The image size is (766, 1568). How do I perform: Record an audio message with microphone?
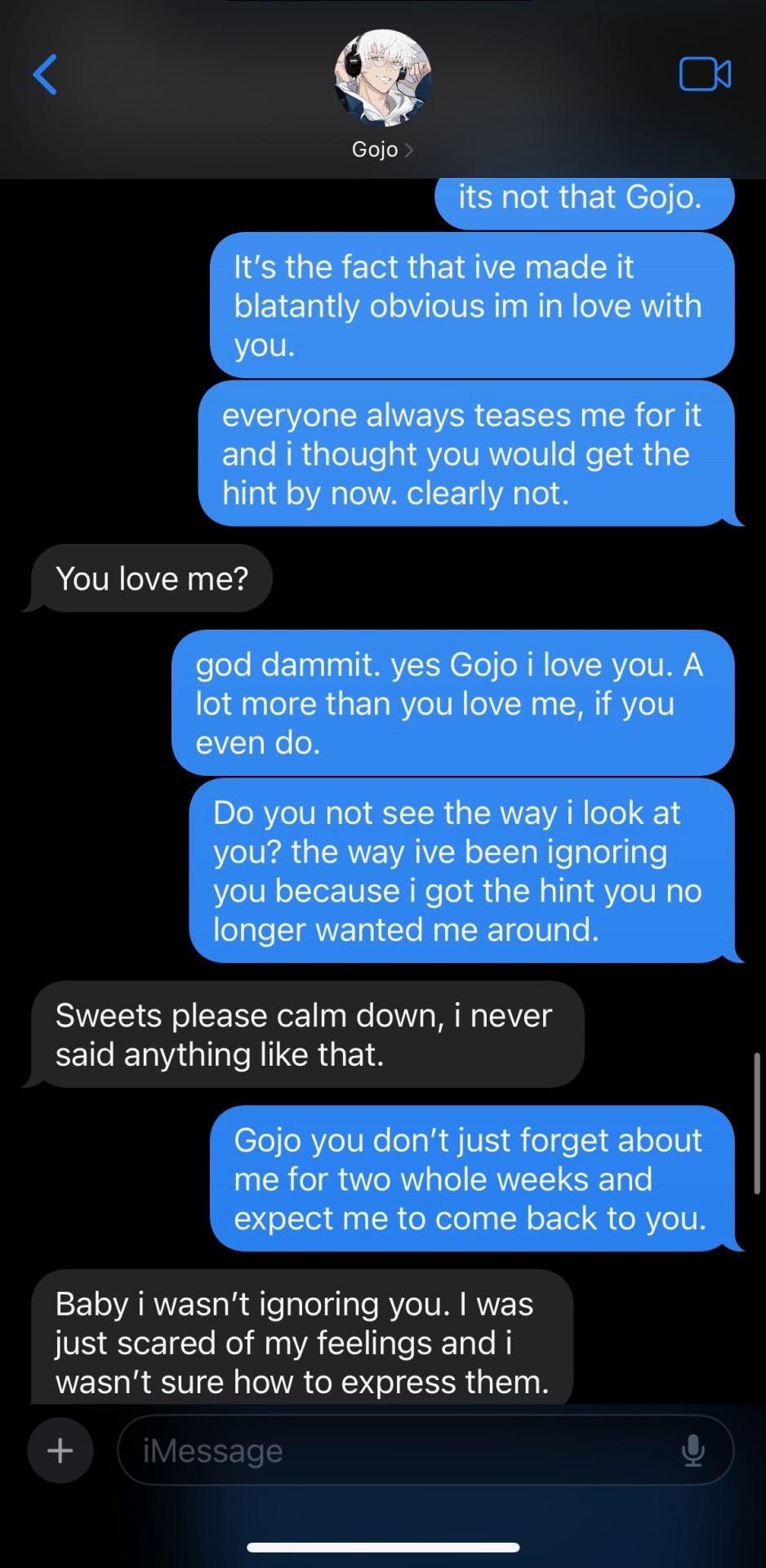(x=693, y=1450)
